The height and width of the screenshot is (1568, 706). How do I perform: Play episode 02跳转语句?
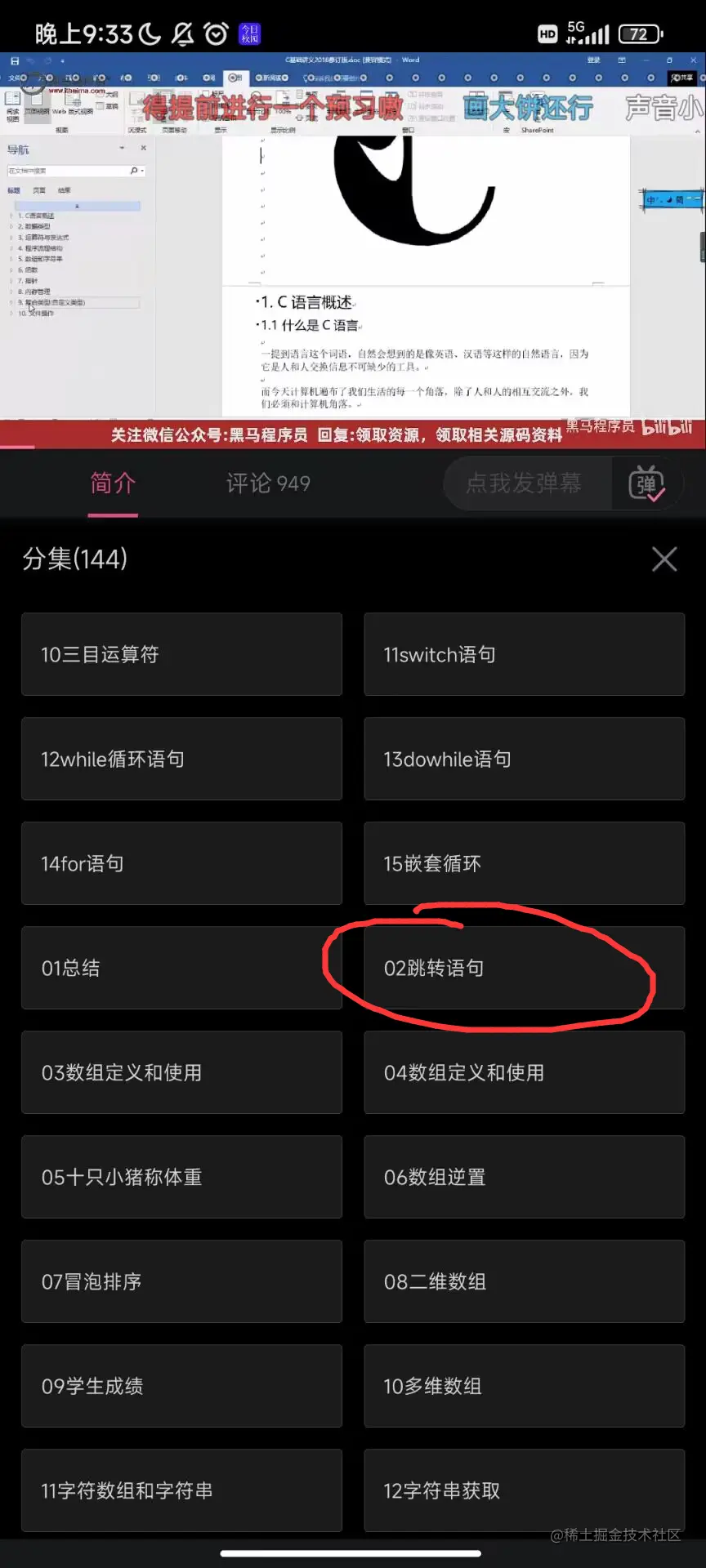tap(524, 968)
